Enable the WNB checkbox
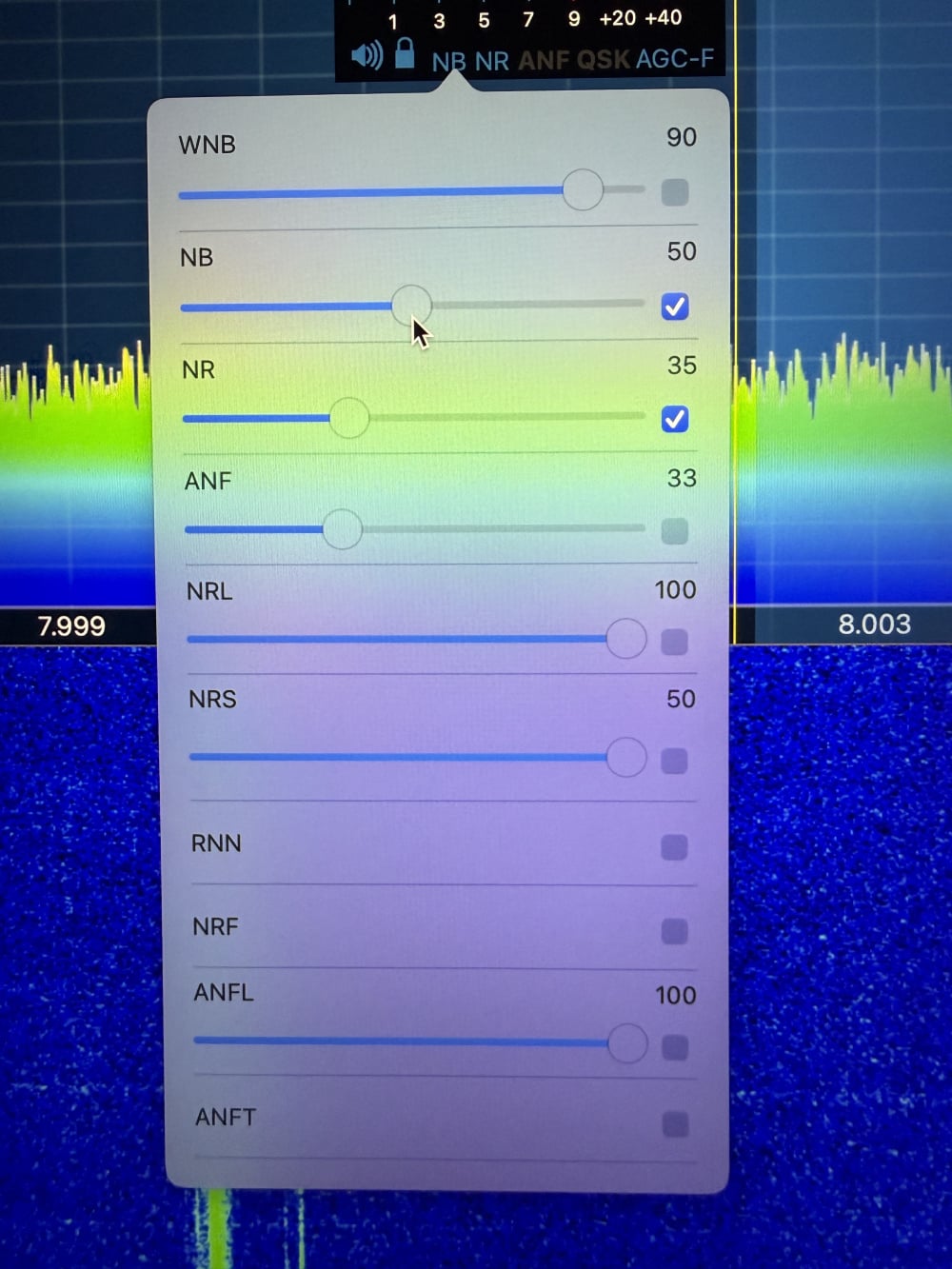Image resolution: width=952 pixels, height=1269 pixels. click(x=675, y=192)
